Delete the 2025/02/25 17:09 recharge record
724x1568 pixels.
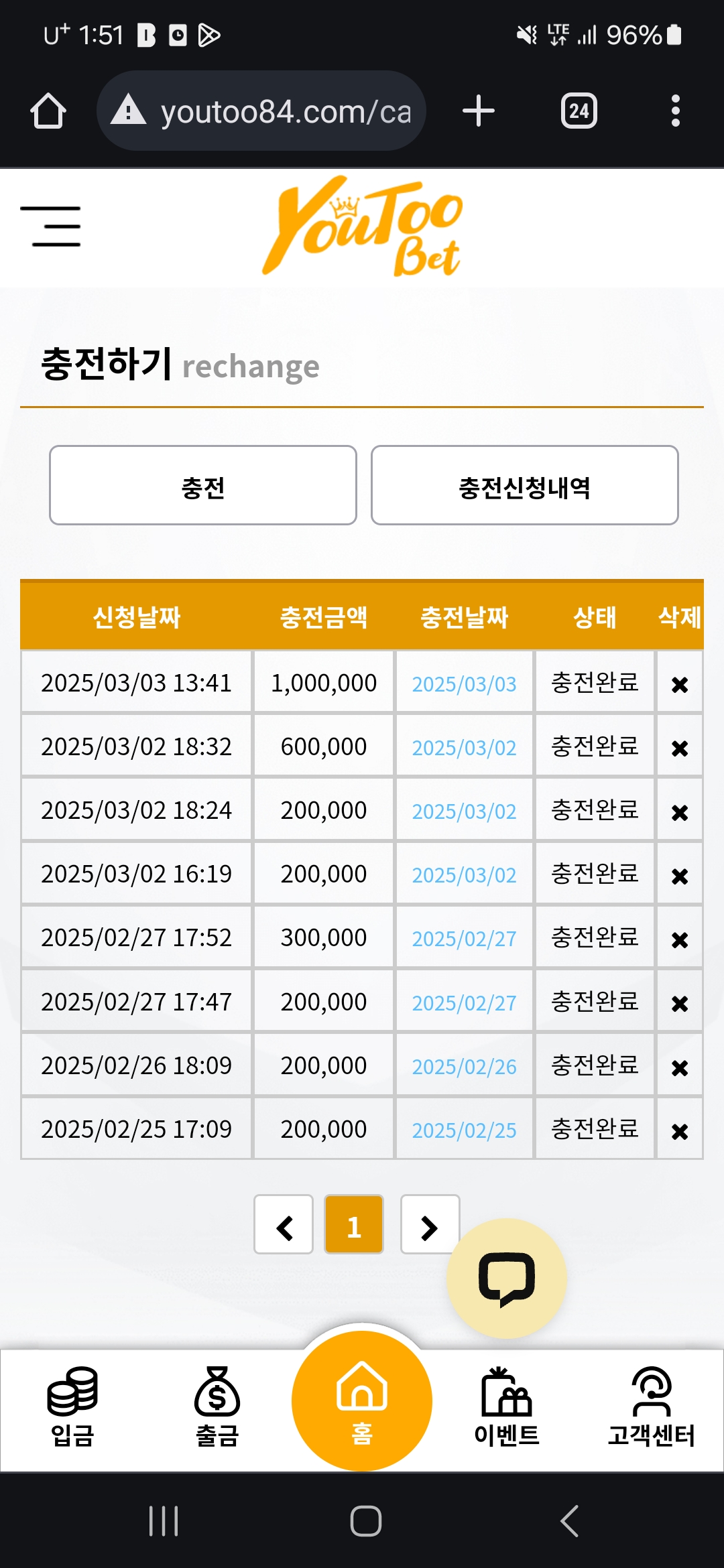(680, 1131)
